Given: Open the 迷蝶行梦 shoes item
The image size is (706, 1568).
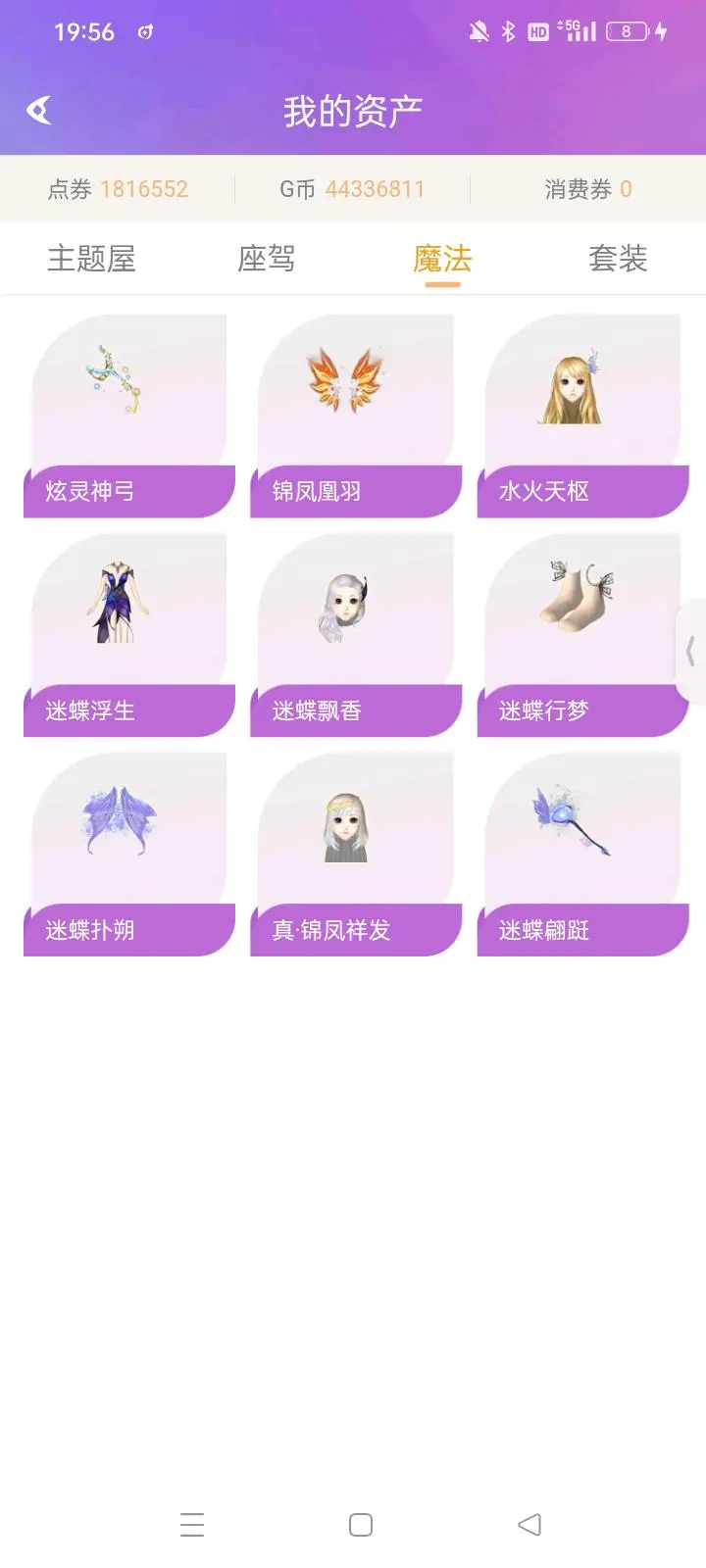Looking at the screenshot, I should tap(582, 635).
